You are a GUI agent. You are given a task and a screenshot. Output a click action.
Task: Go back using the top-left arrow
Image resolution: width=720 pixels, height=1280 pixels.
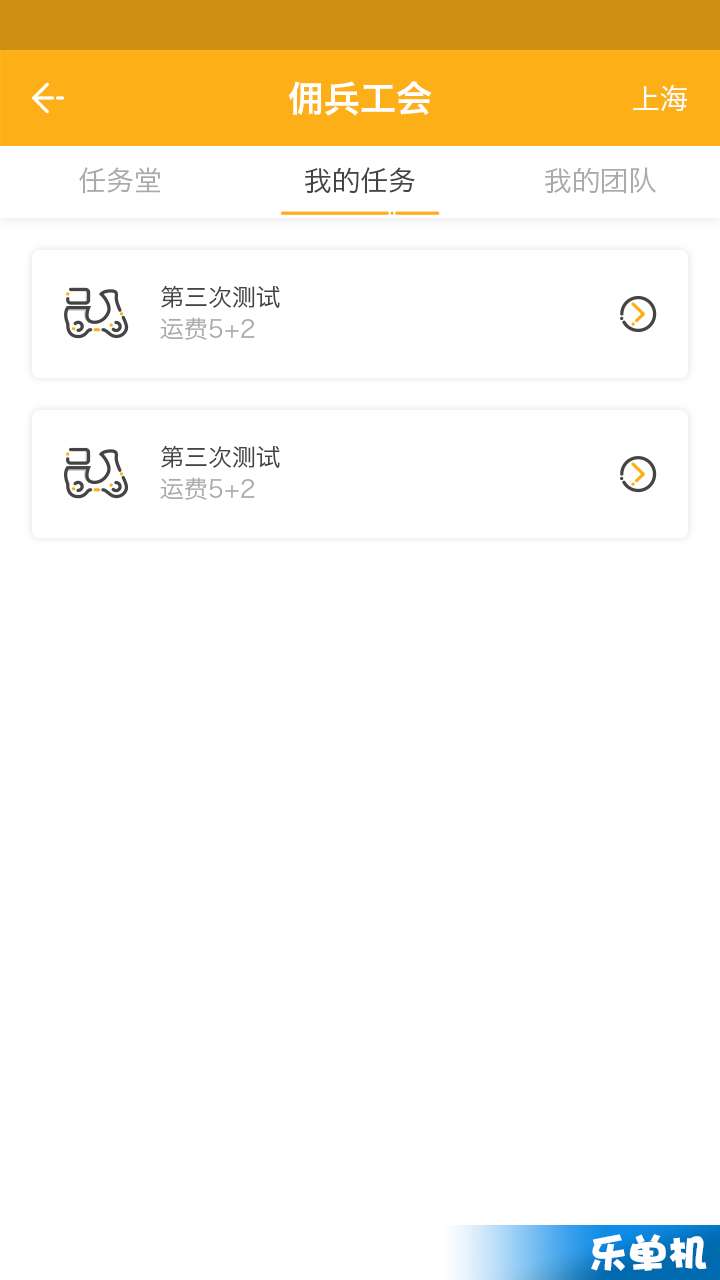click(47, 98)
